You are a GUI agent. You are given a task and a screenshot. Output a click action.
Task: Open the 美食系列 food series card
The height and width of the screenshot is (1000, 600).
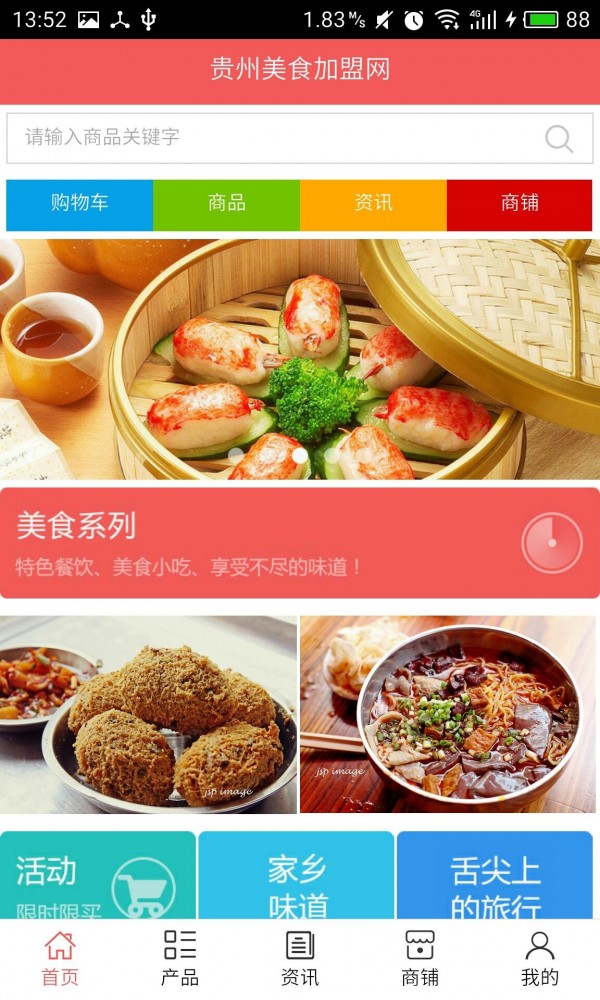(300, 544)
